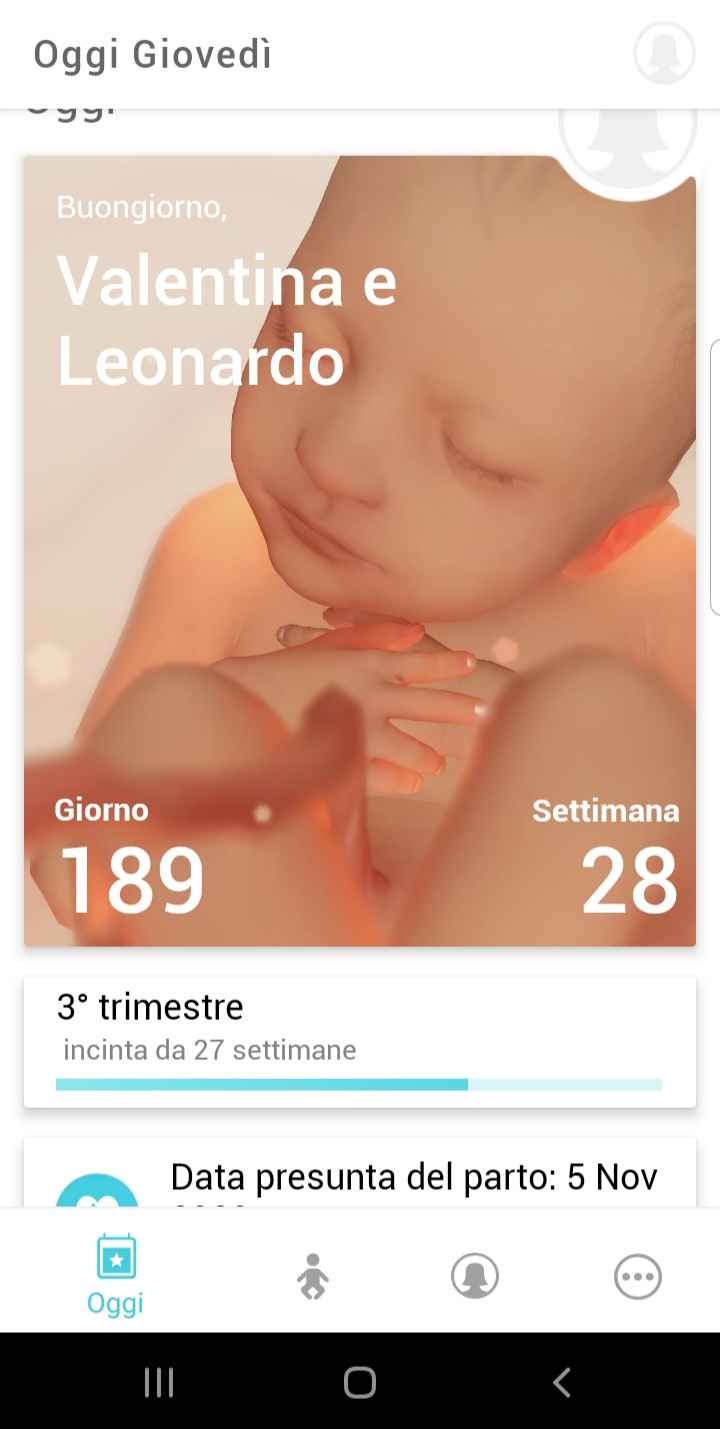Open details via 'incinta da 27 settimane' text
720x1429 pixels.
click(210, 1050)
